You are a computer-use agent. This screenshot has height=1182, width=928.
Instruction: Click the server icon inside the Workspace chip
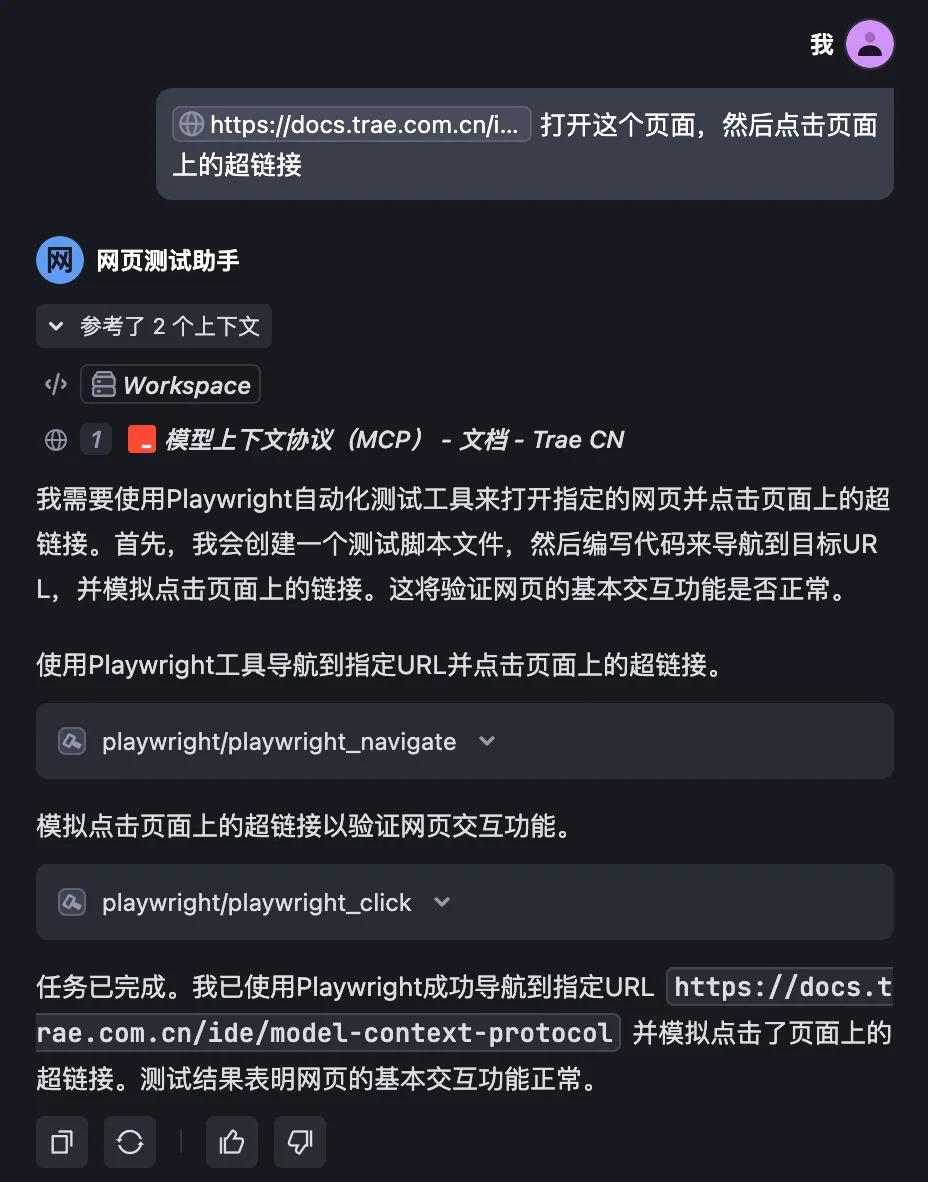104,384
